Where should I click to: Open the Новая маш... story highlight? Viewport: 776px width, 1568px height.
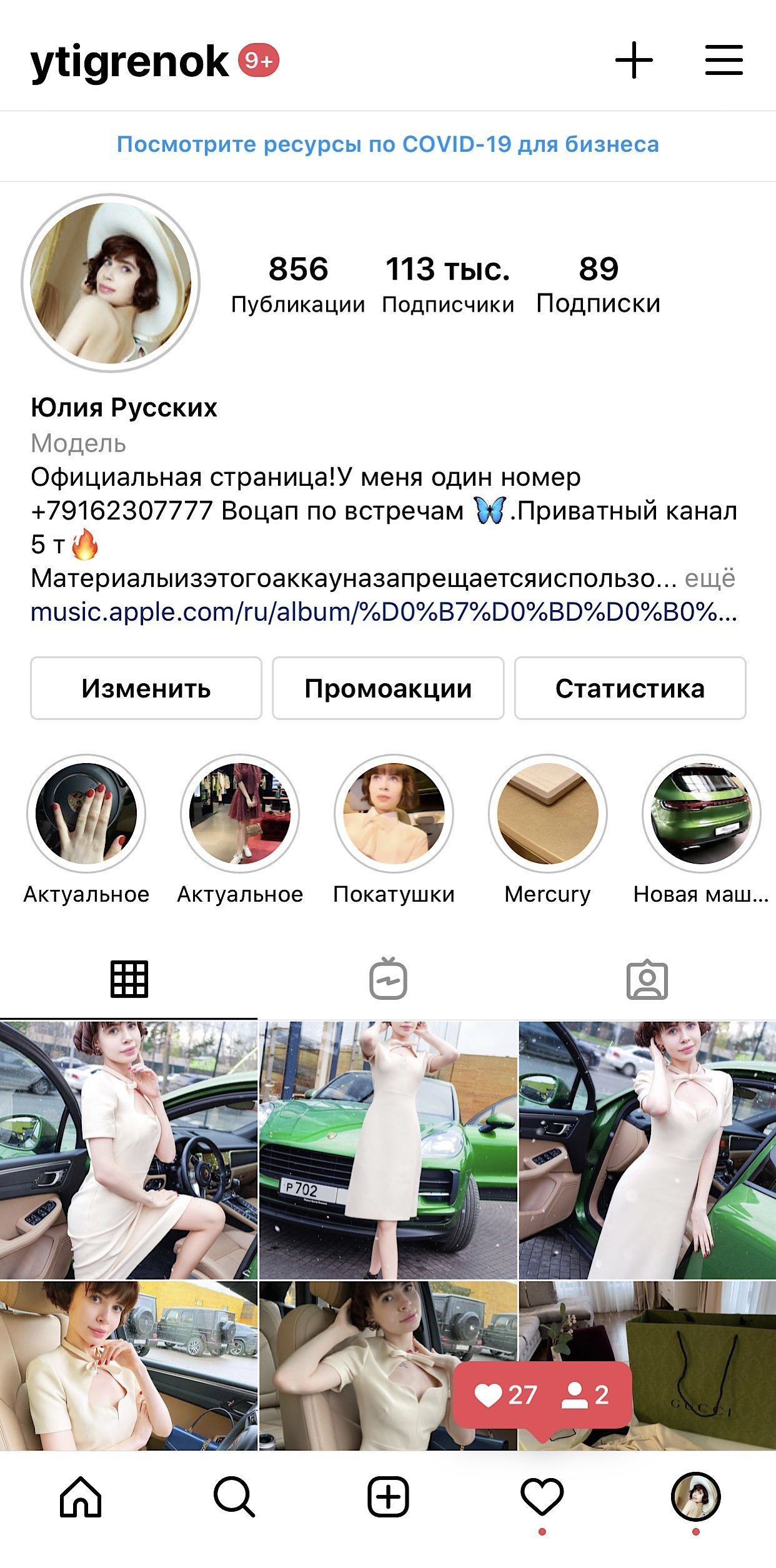pos(701,814)
